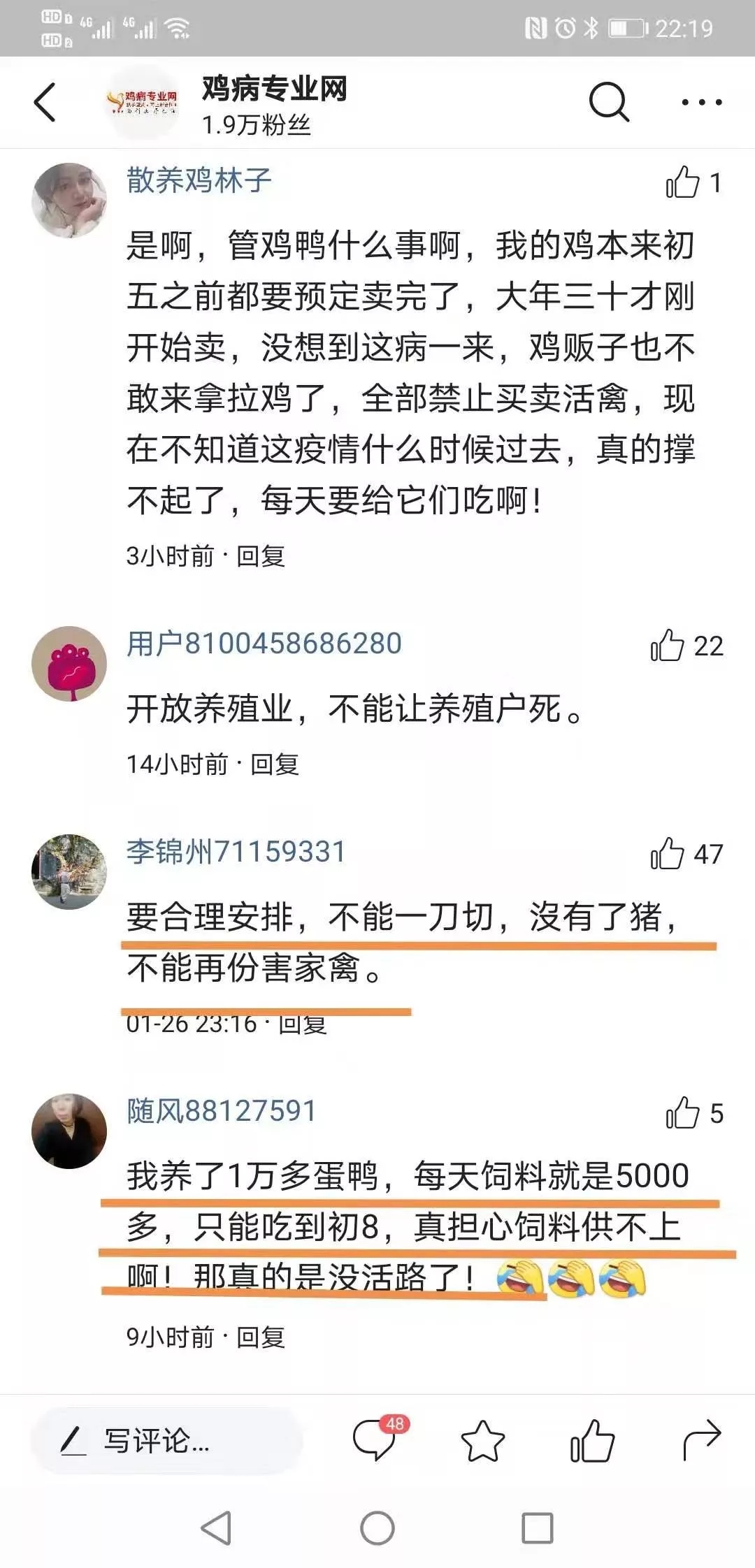Open the search magnifier icon
Viewport: 755px width, 1568px height.
[x=608, y=102]
